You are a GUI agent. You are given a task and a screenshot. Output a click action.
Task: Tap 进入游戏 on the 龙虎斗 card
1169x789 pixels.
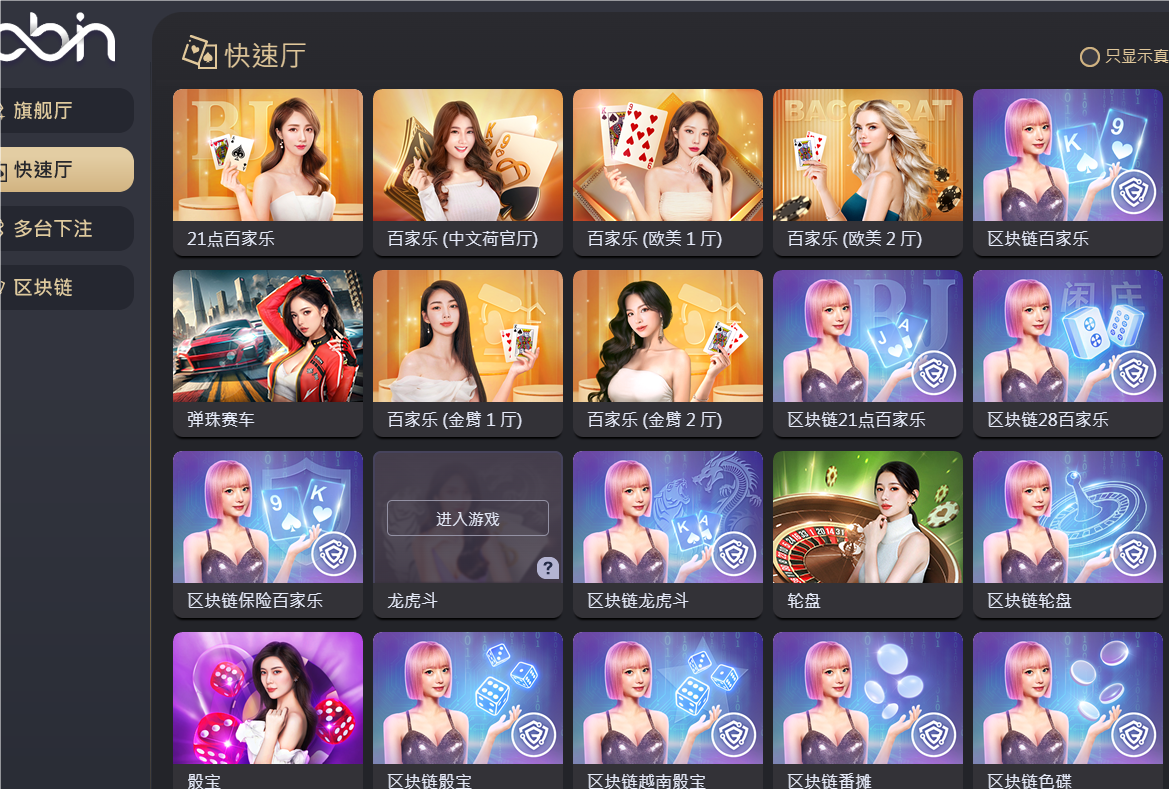point(467,518)
